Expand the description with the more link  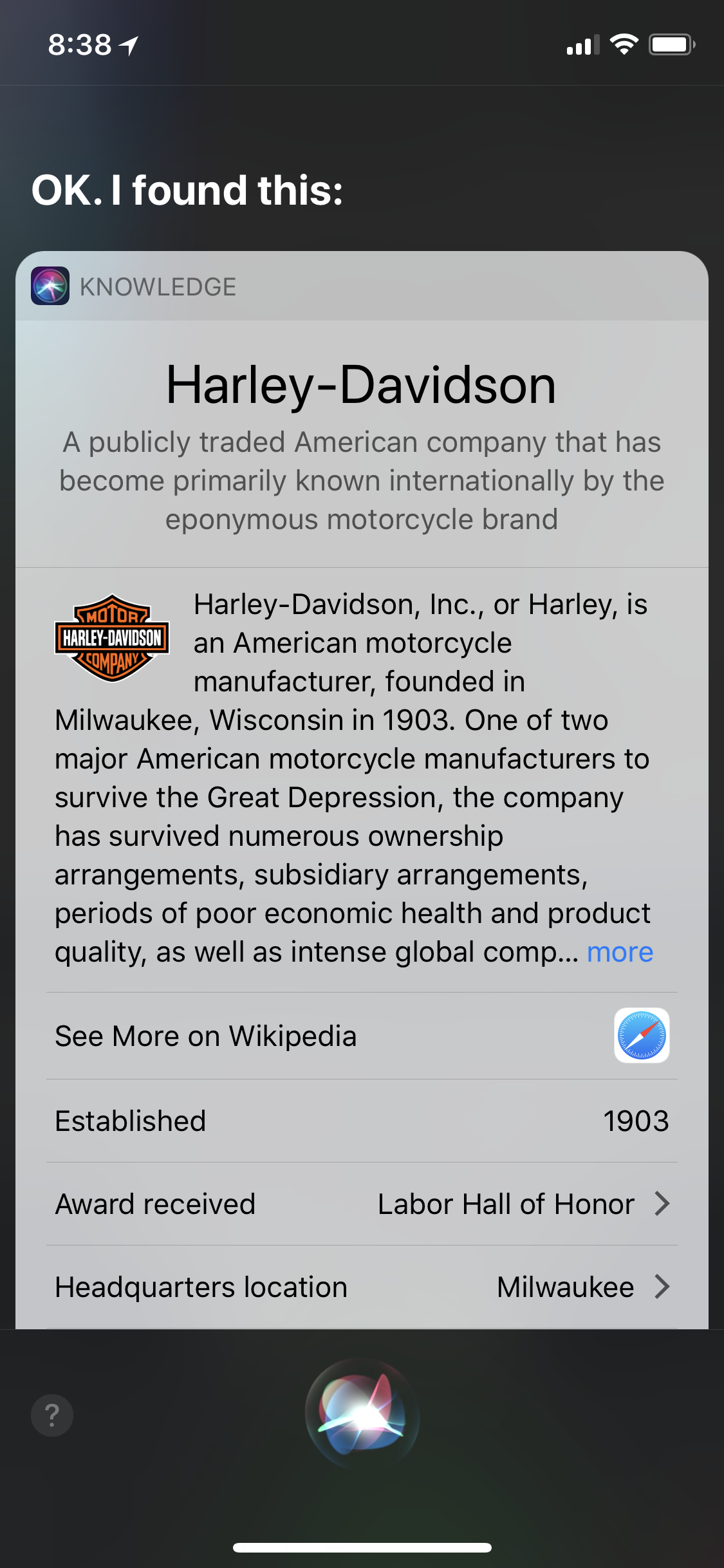(x=620, y=952)
